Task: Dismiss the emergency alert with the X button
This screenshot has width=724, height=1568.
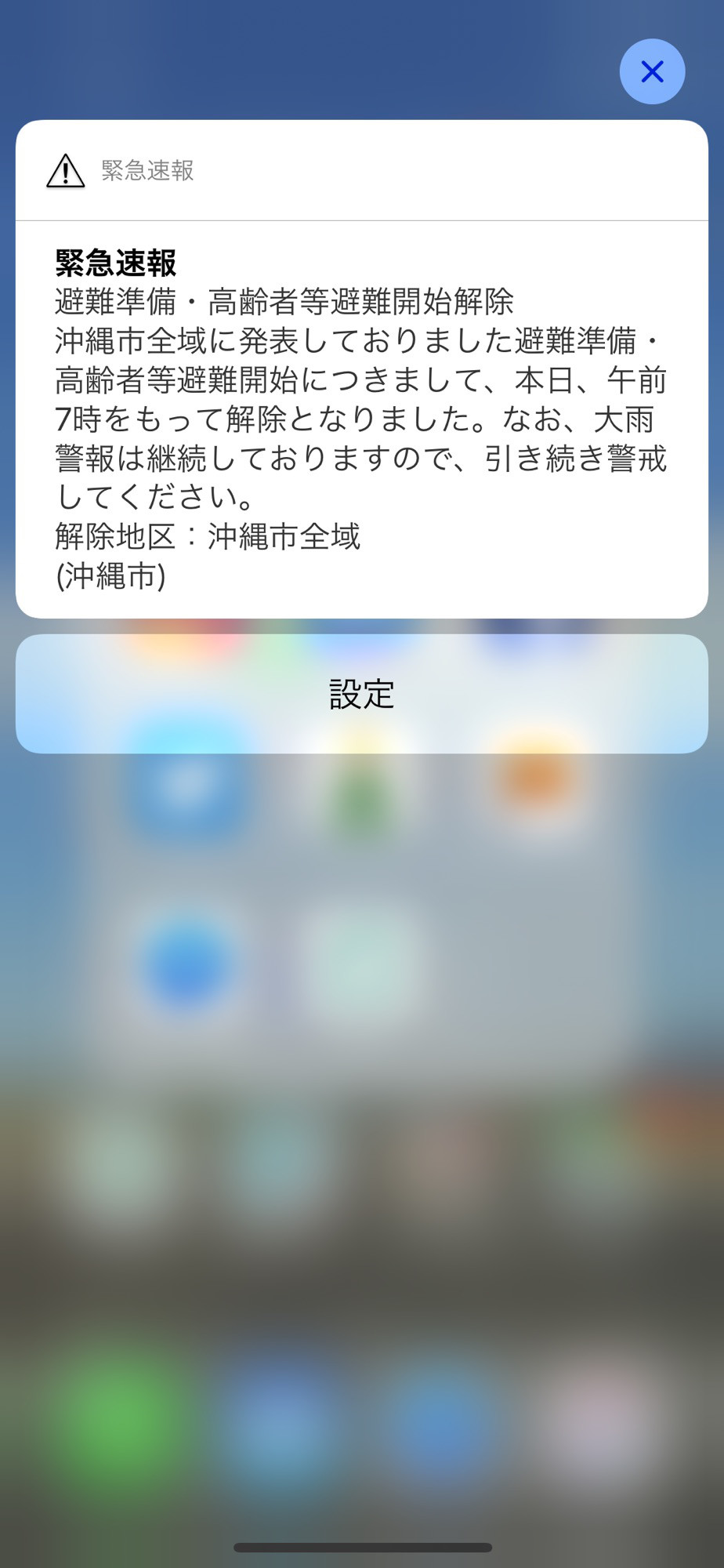Action: [x=652, y=71]
